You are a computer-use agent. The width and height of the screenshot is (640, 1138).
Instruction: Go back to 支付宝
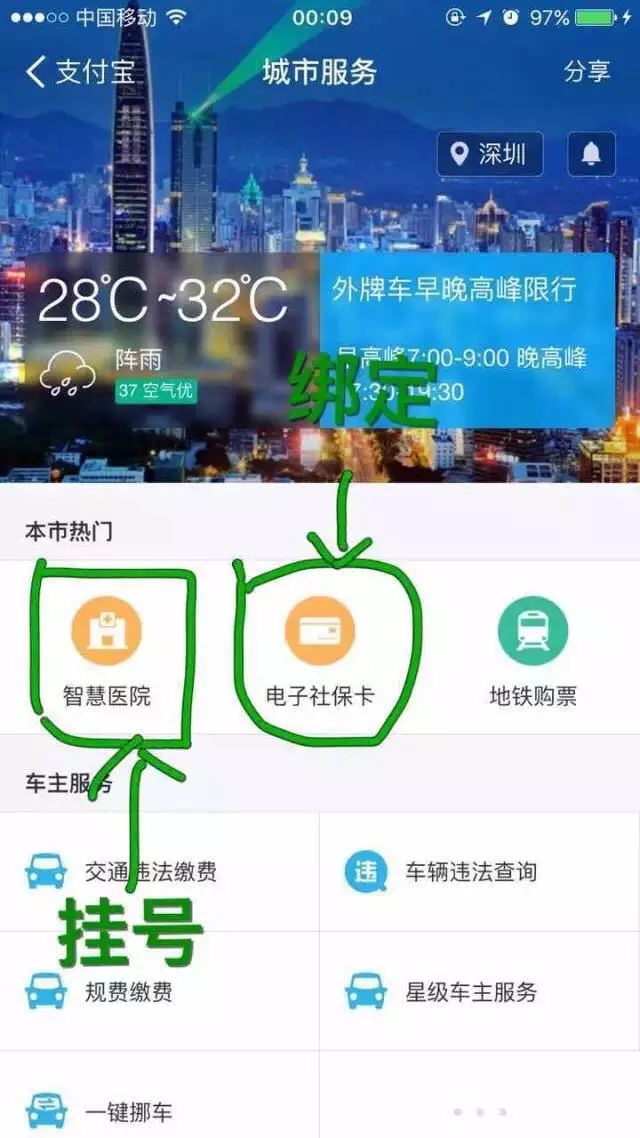coord(80,72)
